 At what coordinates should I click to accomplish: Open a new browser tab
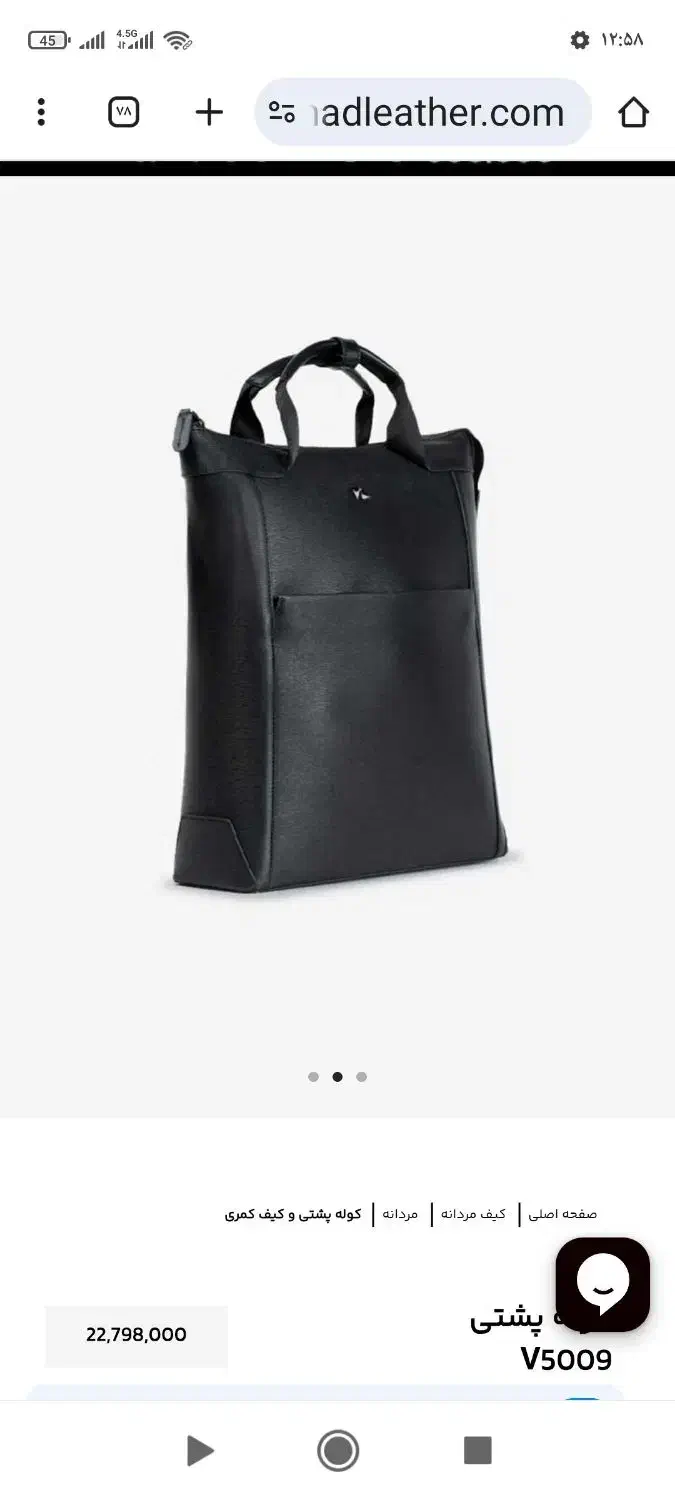coord(209,112)
